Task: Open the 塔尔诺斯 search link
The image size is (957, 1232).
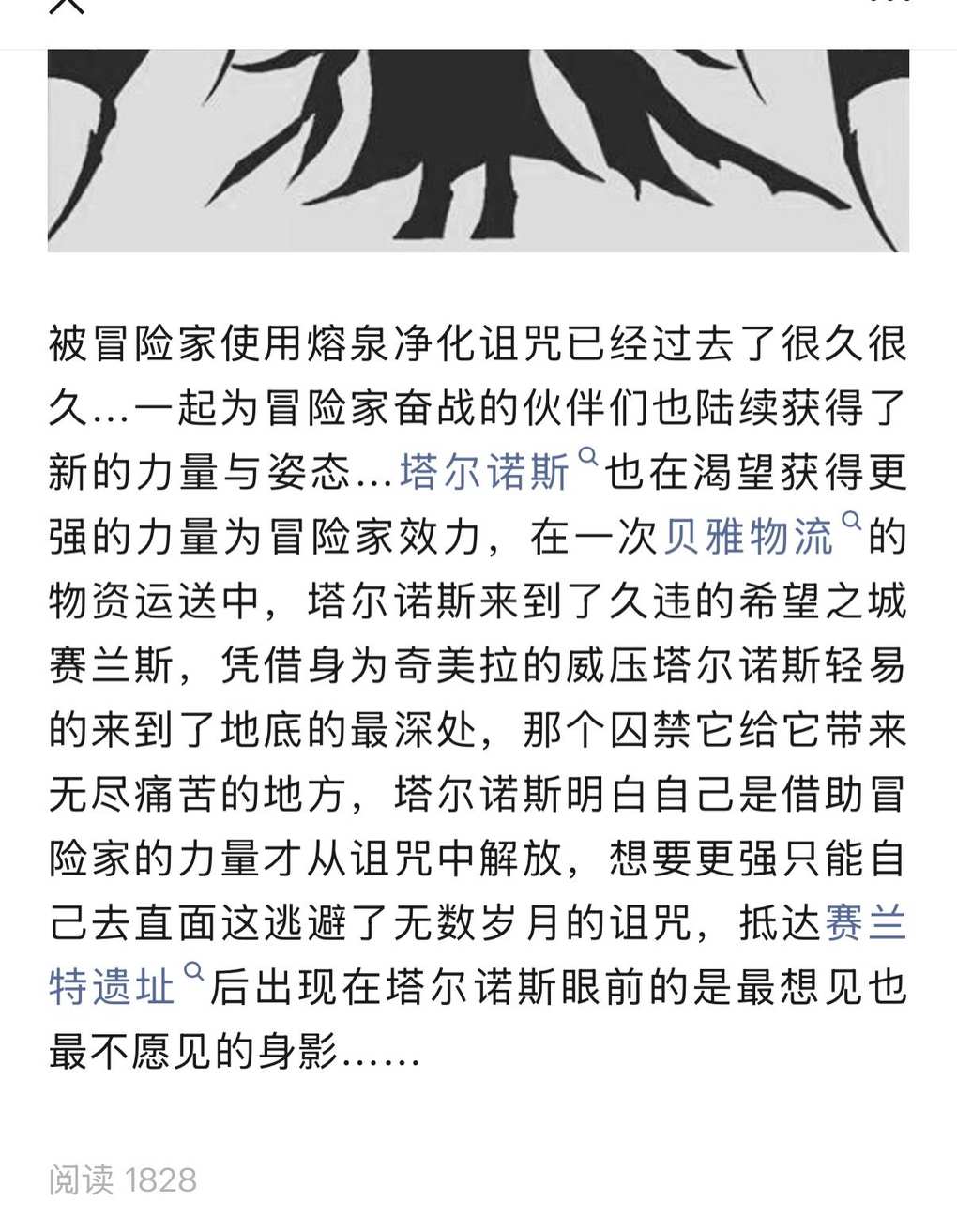Action: coord(485,472)
